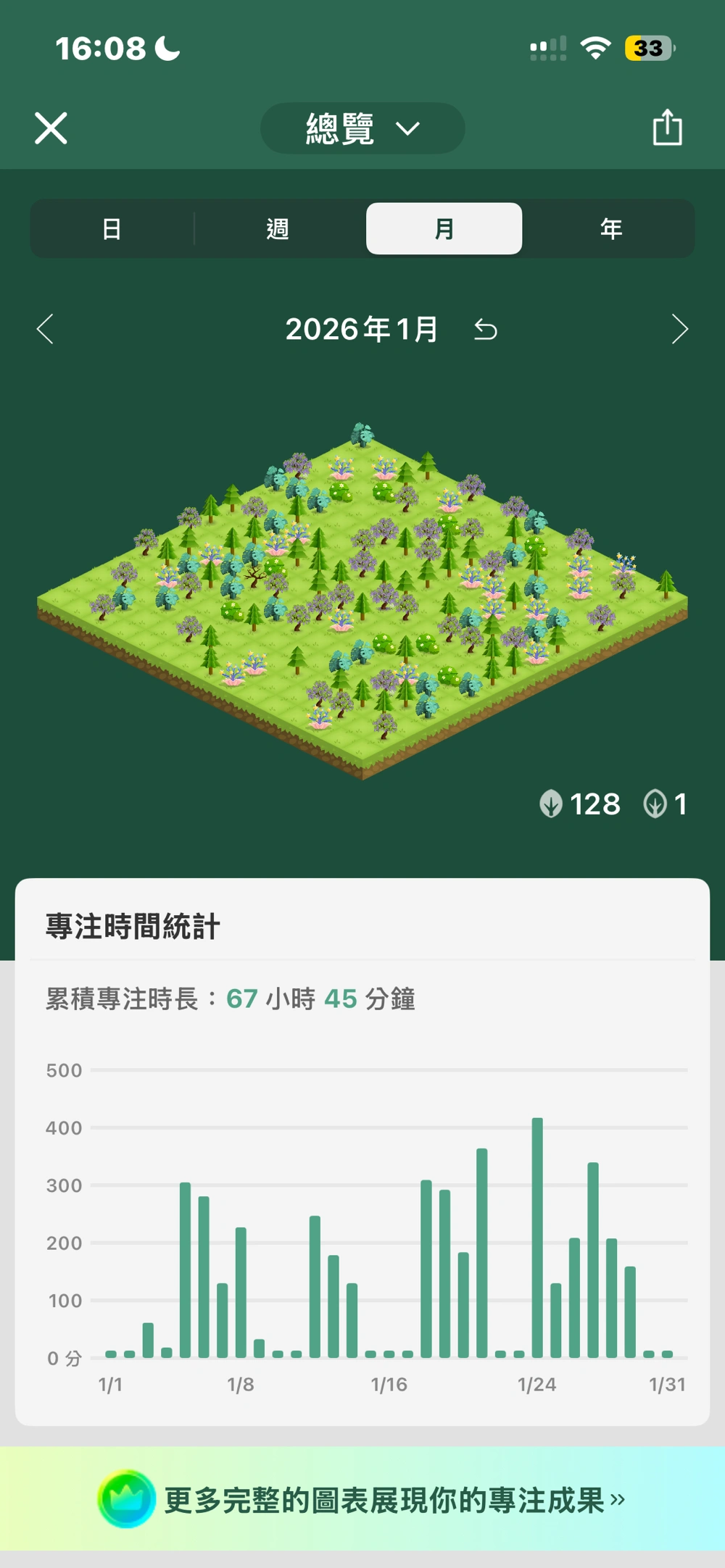Tap the return-to-current-month arrow
The height and width of the screenshot is (1568, 725).
click(x=486, y=330)
